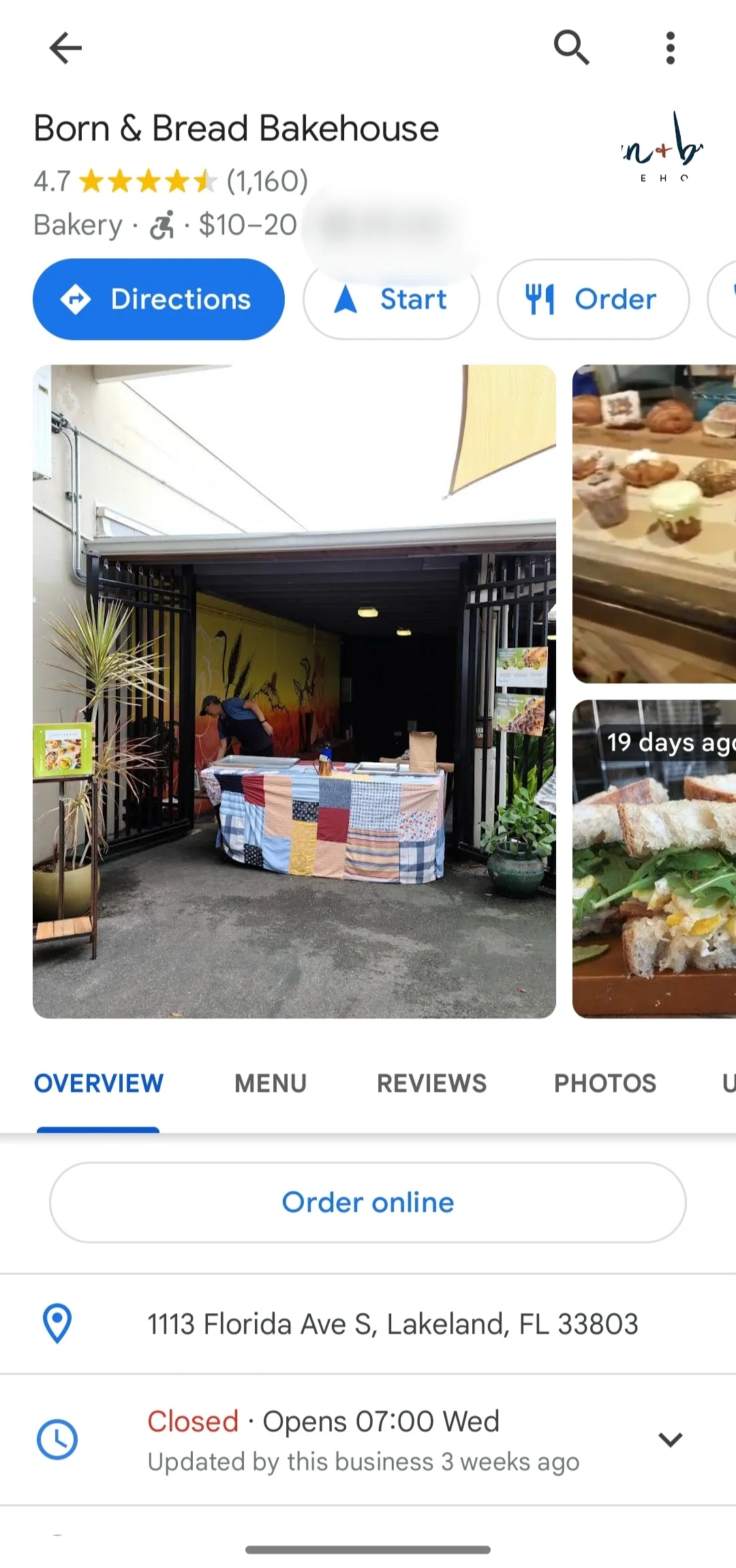Viewport: 736px width, 1568px height.
Task: Tap the blue Directions button
Action: coord(159,299)
